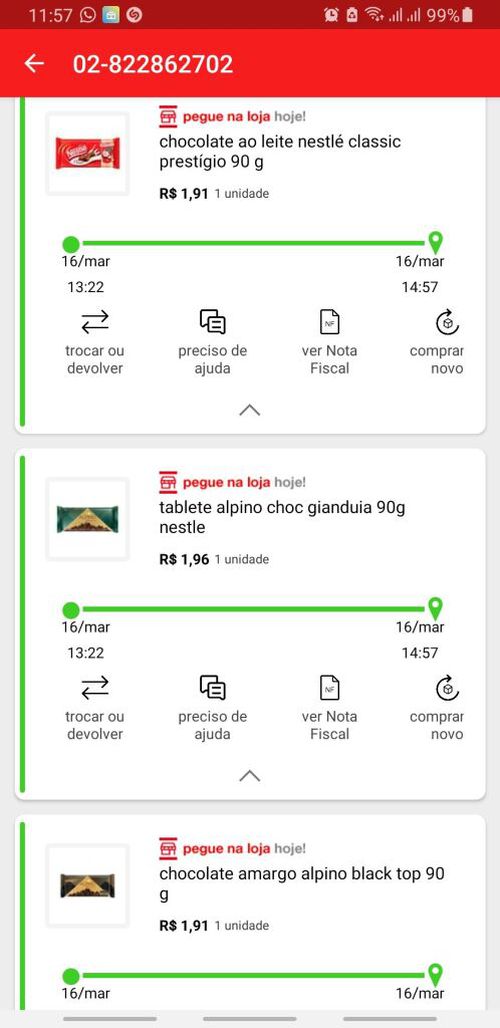Open the alpino black top product image
Screen dimensions: 500x1028
point(87,885)
